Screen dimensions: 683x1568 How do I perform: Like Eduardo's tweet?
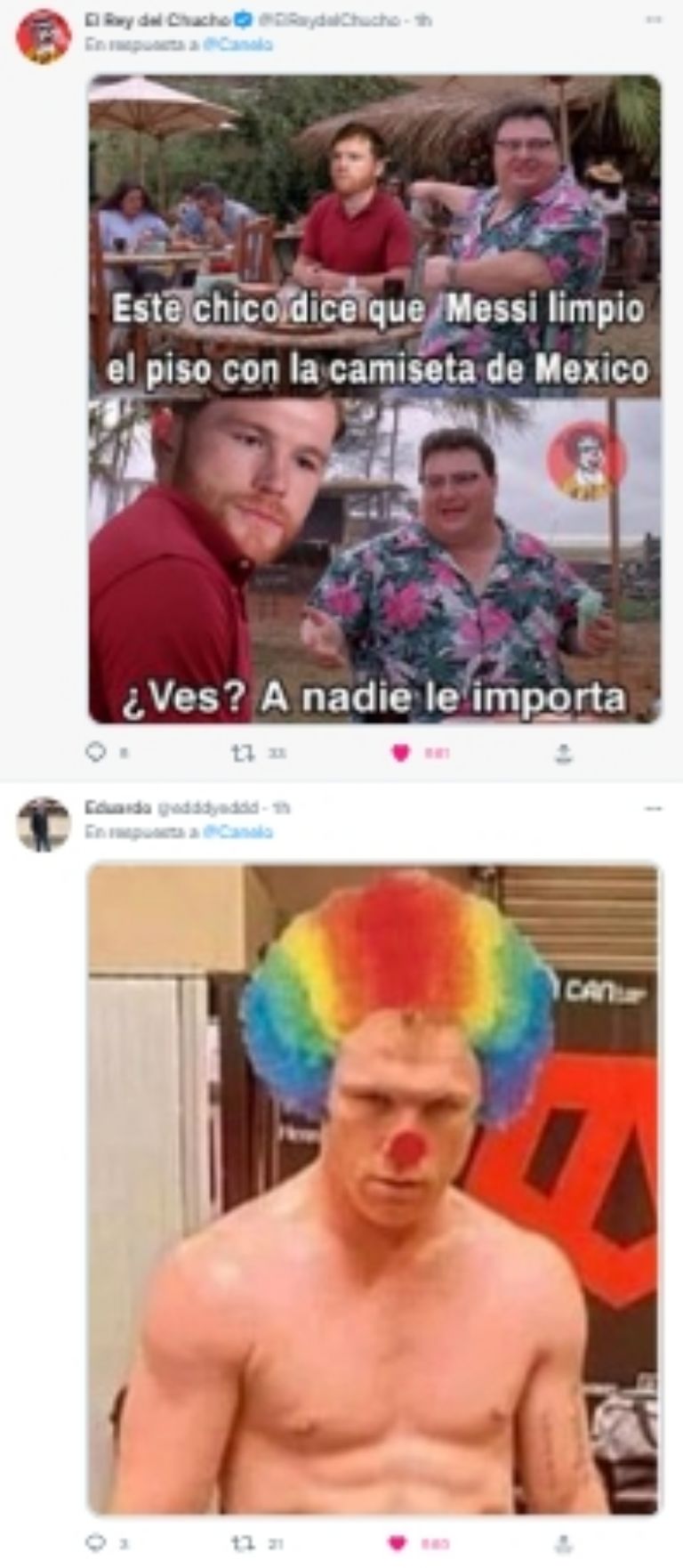[400, 1543]
